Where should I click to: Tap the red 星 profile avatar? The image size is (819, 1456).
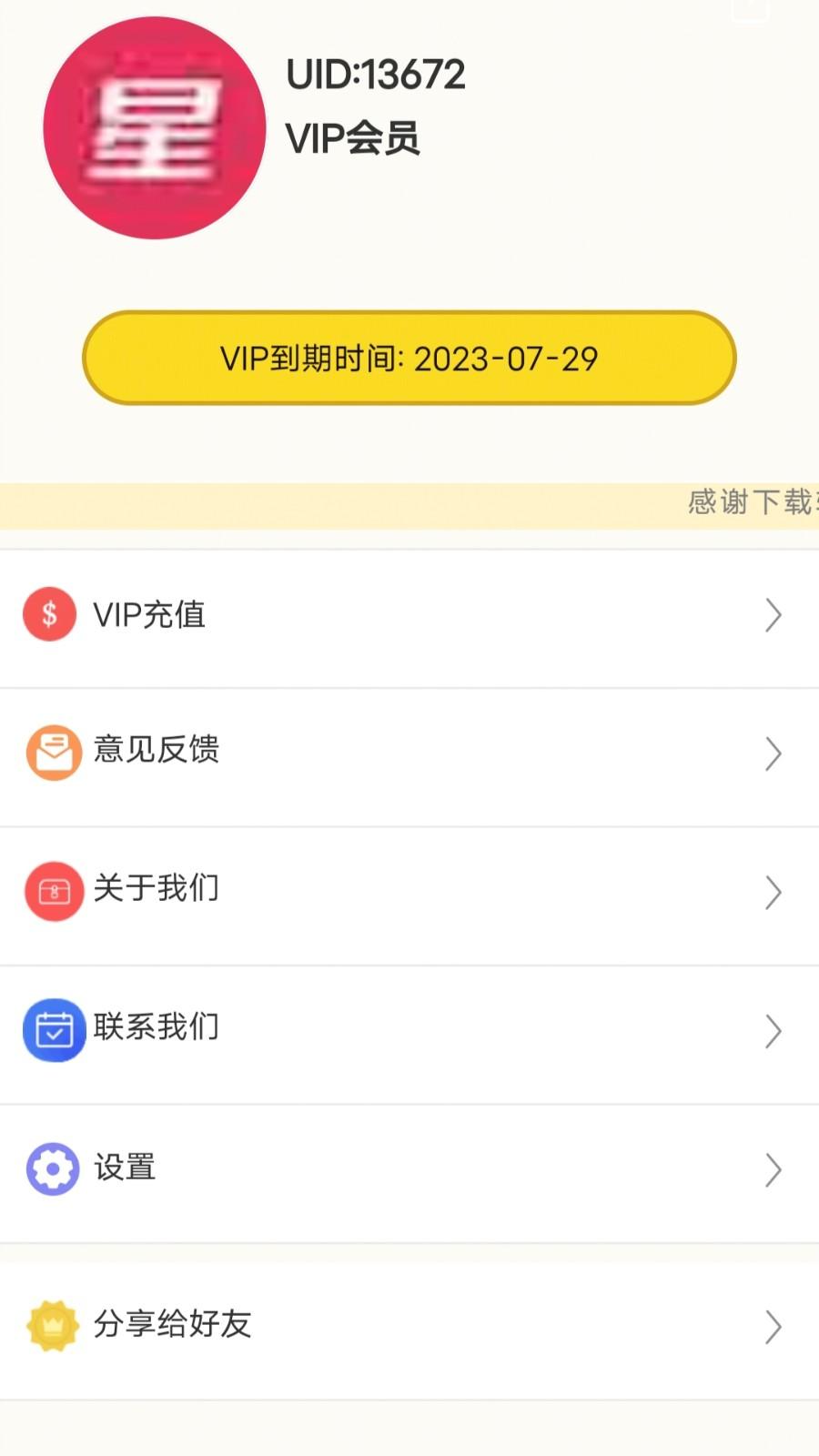pos(155,128)
